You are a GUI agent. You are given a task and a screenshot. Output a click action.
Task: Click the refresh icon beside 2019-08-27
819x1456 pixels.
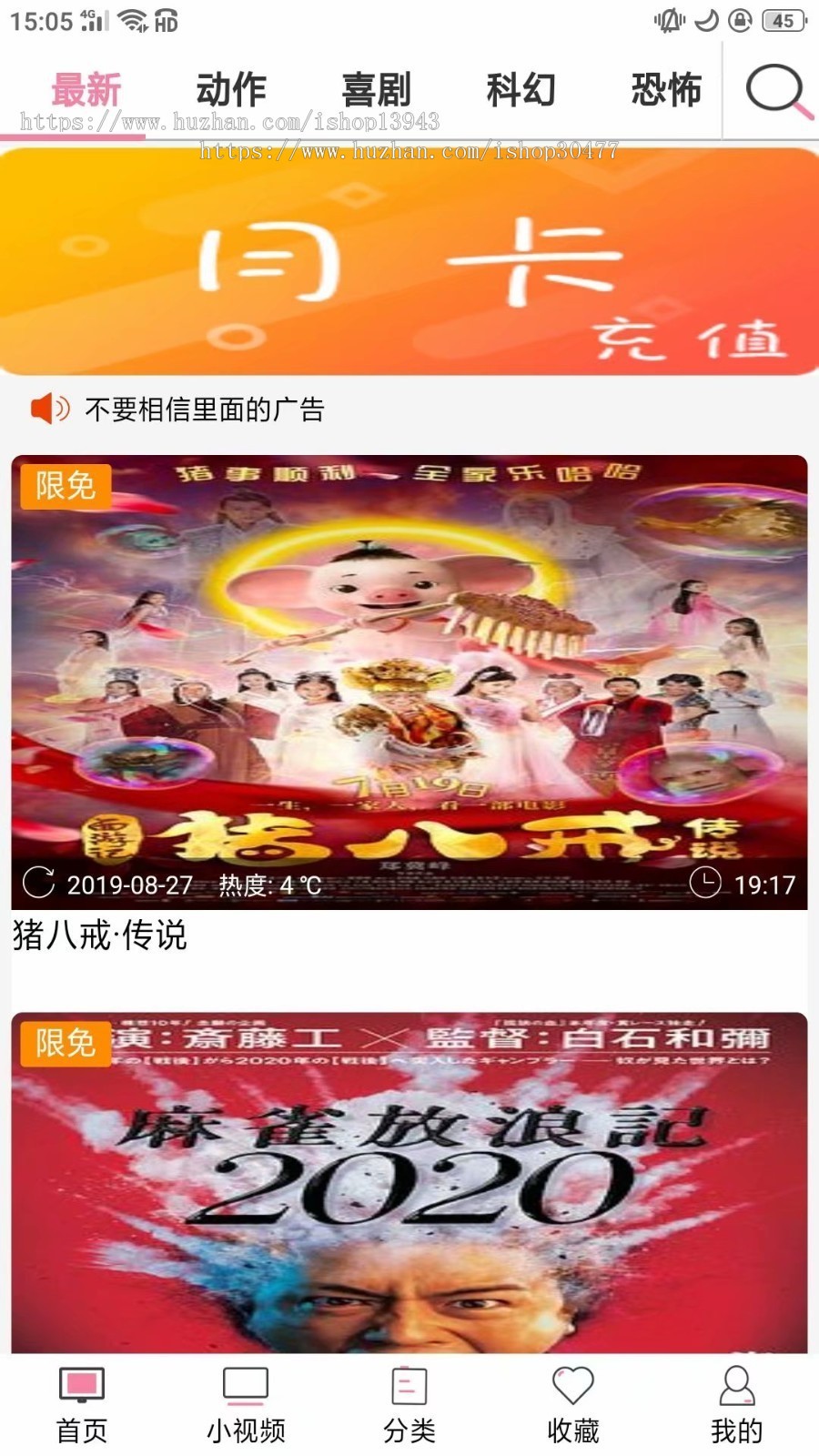pyautogui.click(x=38, y=882)
